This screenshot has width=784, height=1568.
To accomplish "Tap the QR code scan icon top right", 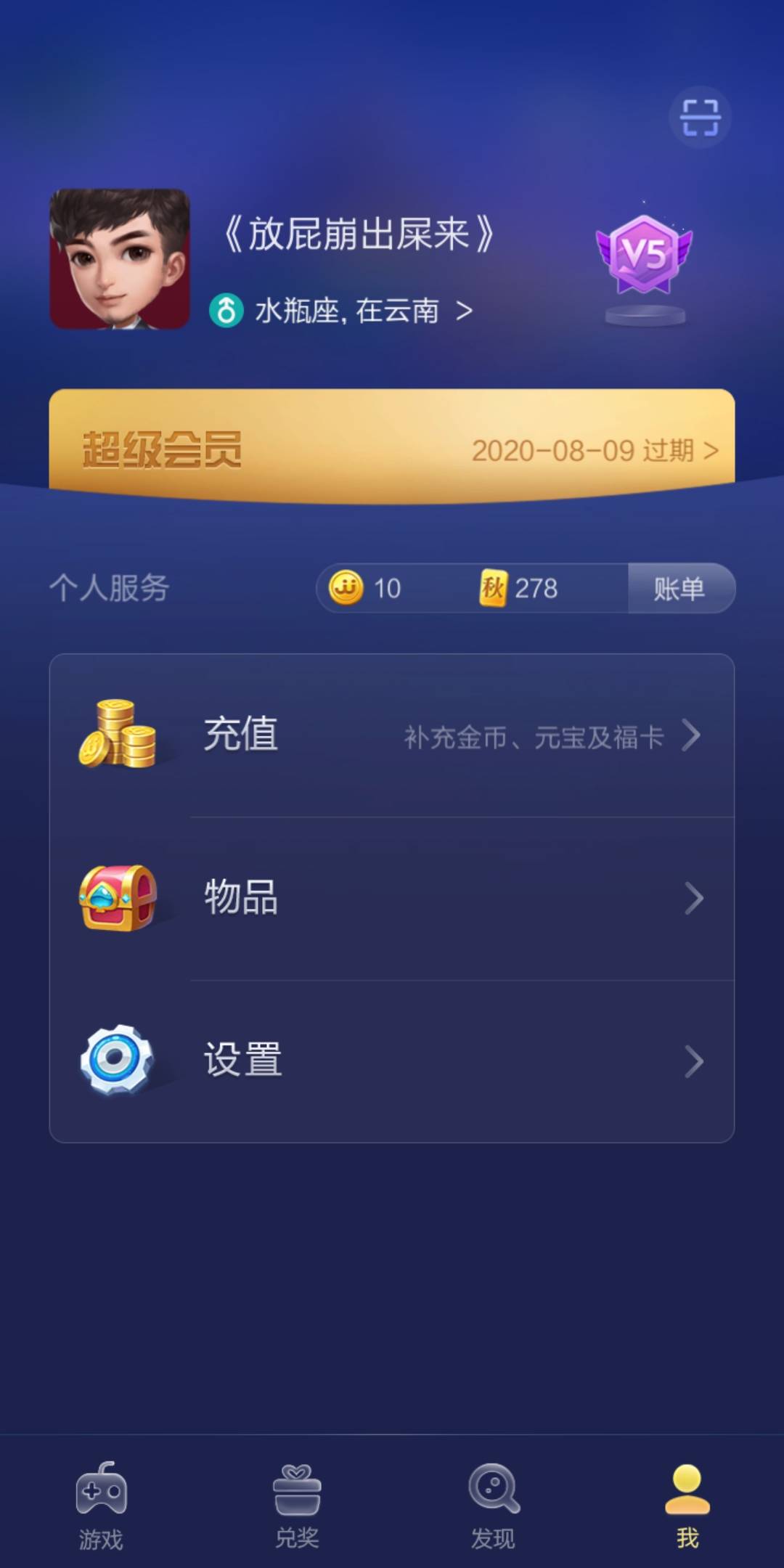I will pos(699,118).
